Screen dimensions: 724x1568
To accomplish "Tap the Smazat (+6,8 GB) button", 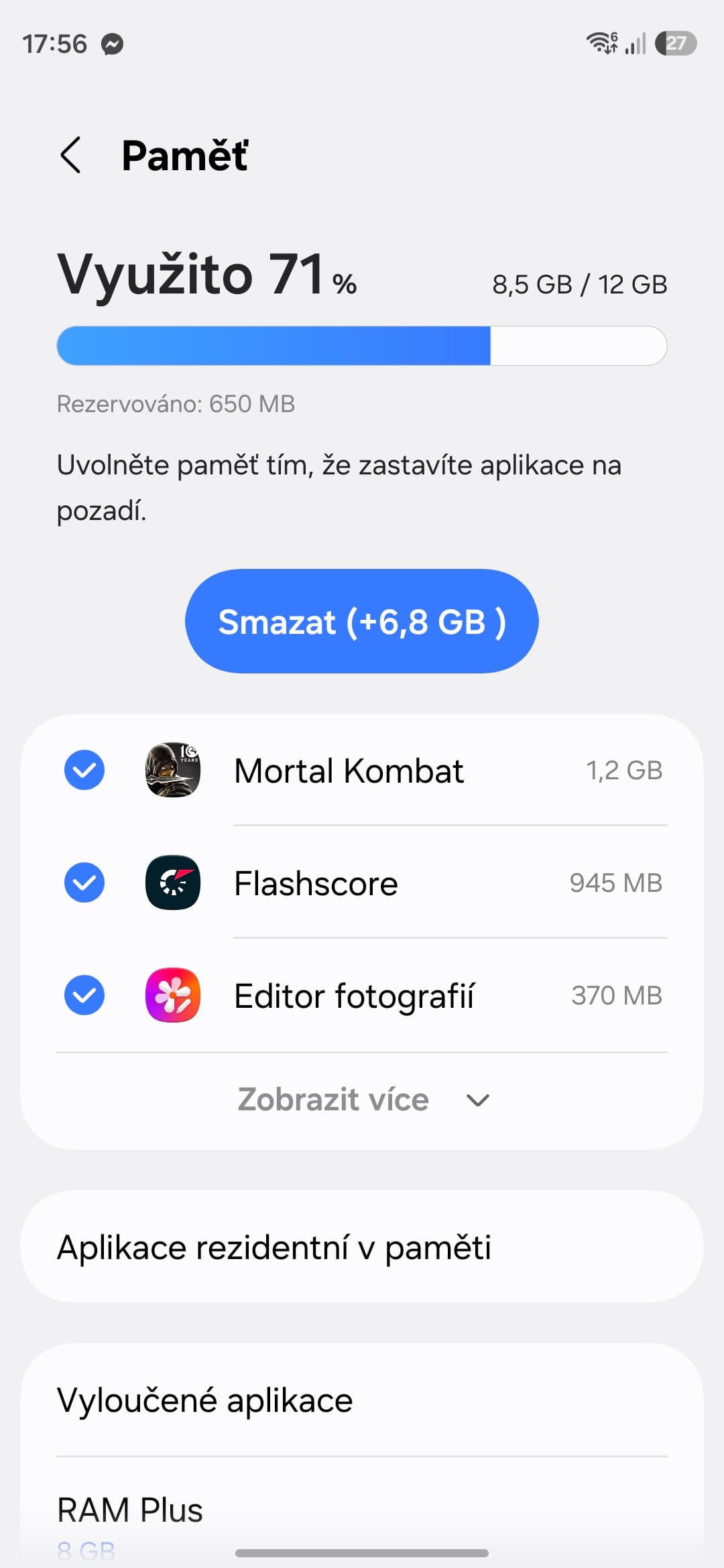I will pyautogui.click(x=362, y=621).
